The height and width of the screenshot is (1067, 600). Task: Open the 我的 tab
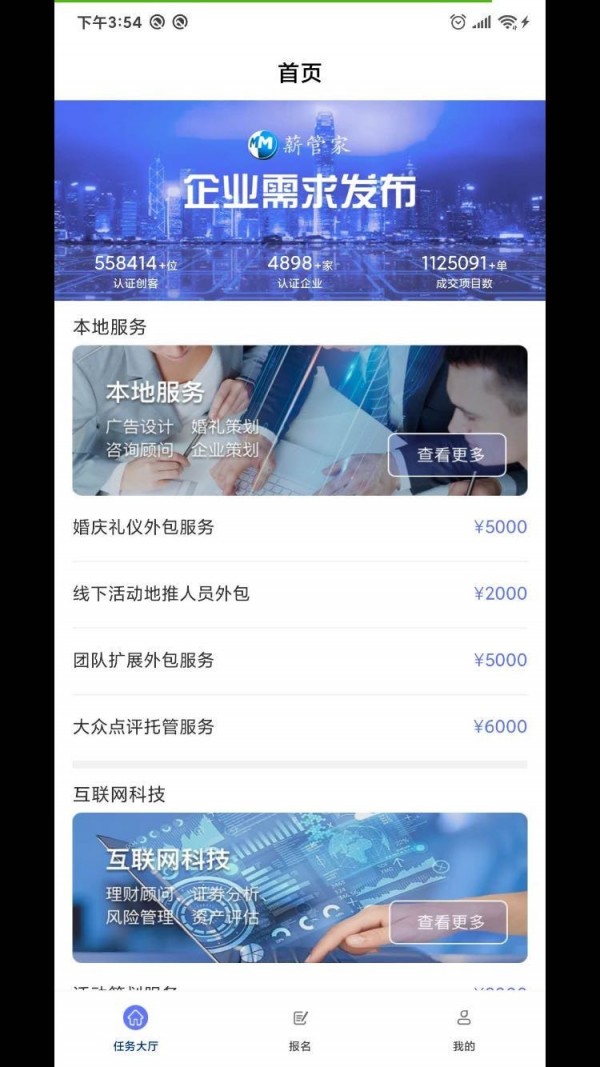coord(463,1029)
